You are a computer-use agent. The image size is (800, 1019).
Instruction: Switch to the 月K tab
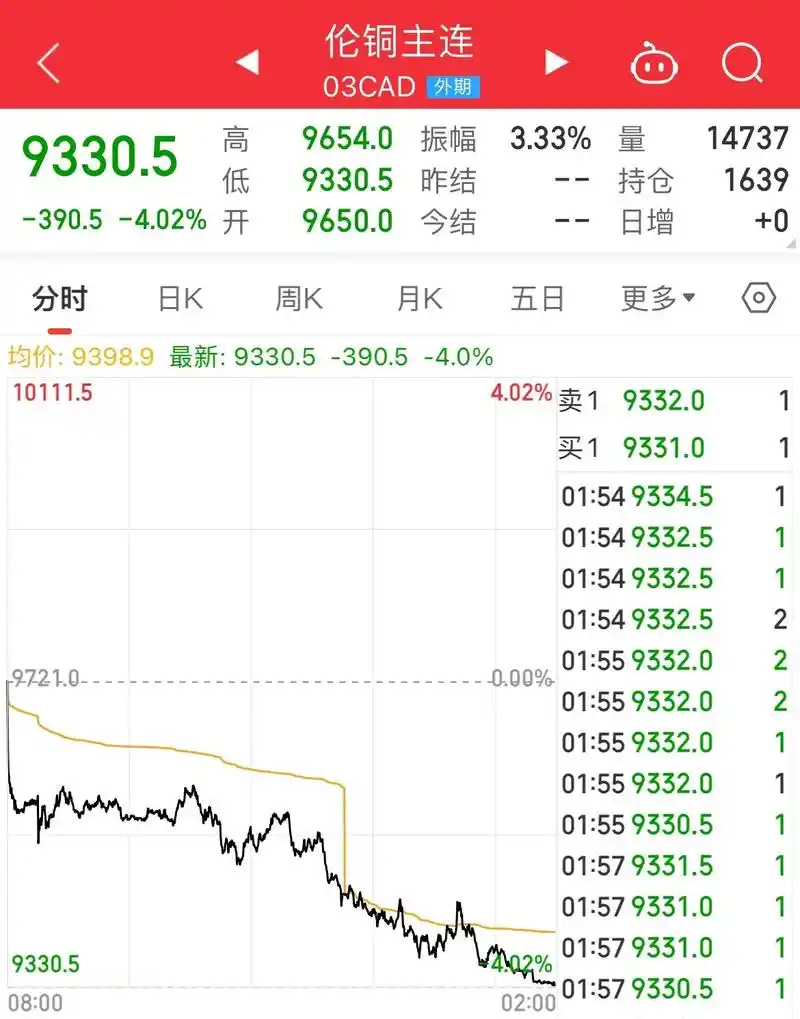tap(419, 298)
